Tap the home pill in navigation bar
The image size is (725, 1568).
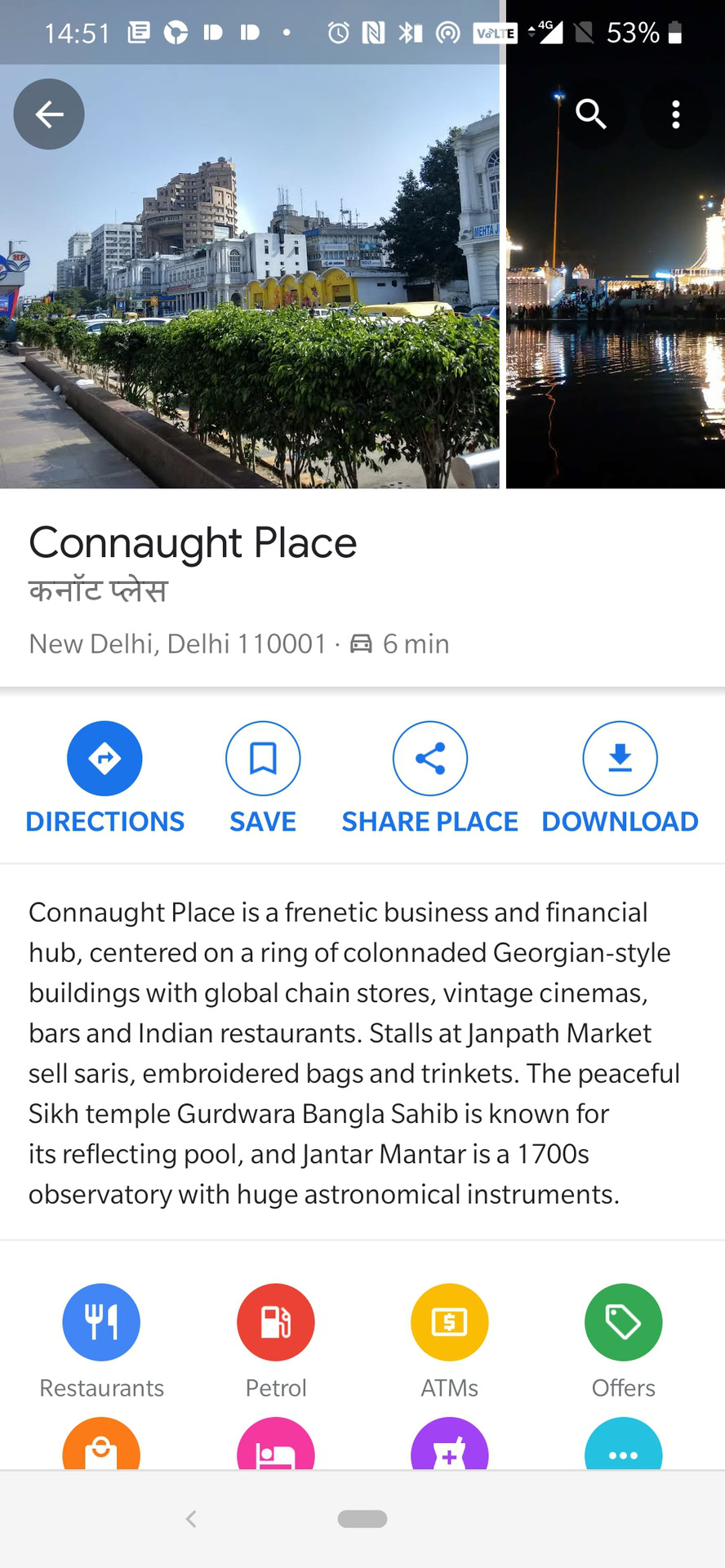click(362, 1519)
